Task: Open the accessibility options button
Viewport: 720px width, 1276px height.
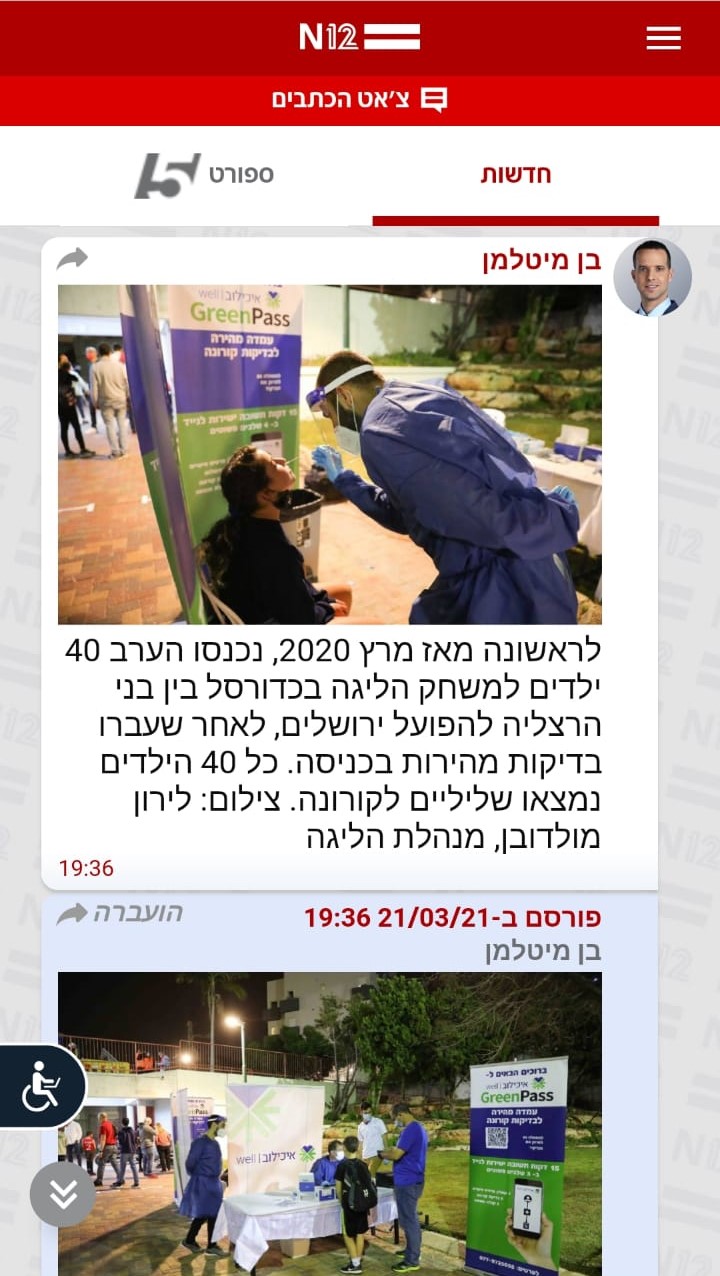Action: coord(42,1087)
